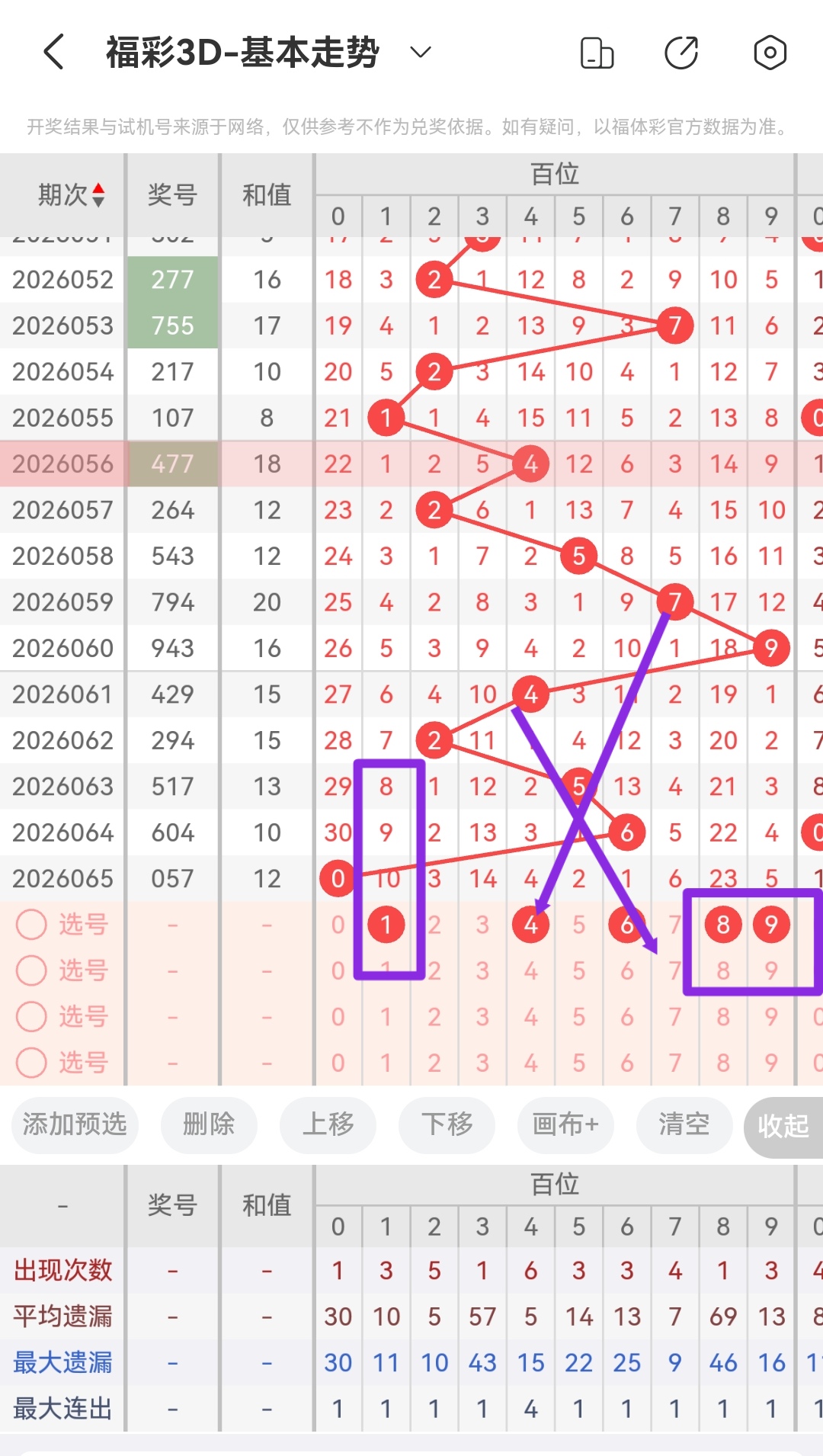823x1456 pixels.
Task: Open the multi-window comparison icon
Action: click(597, 52)
